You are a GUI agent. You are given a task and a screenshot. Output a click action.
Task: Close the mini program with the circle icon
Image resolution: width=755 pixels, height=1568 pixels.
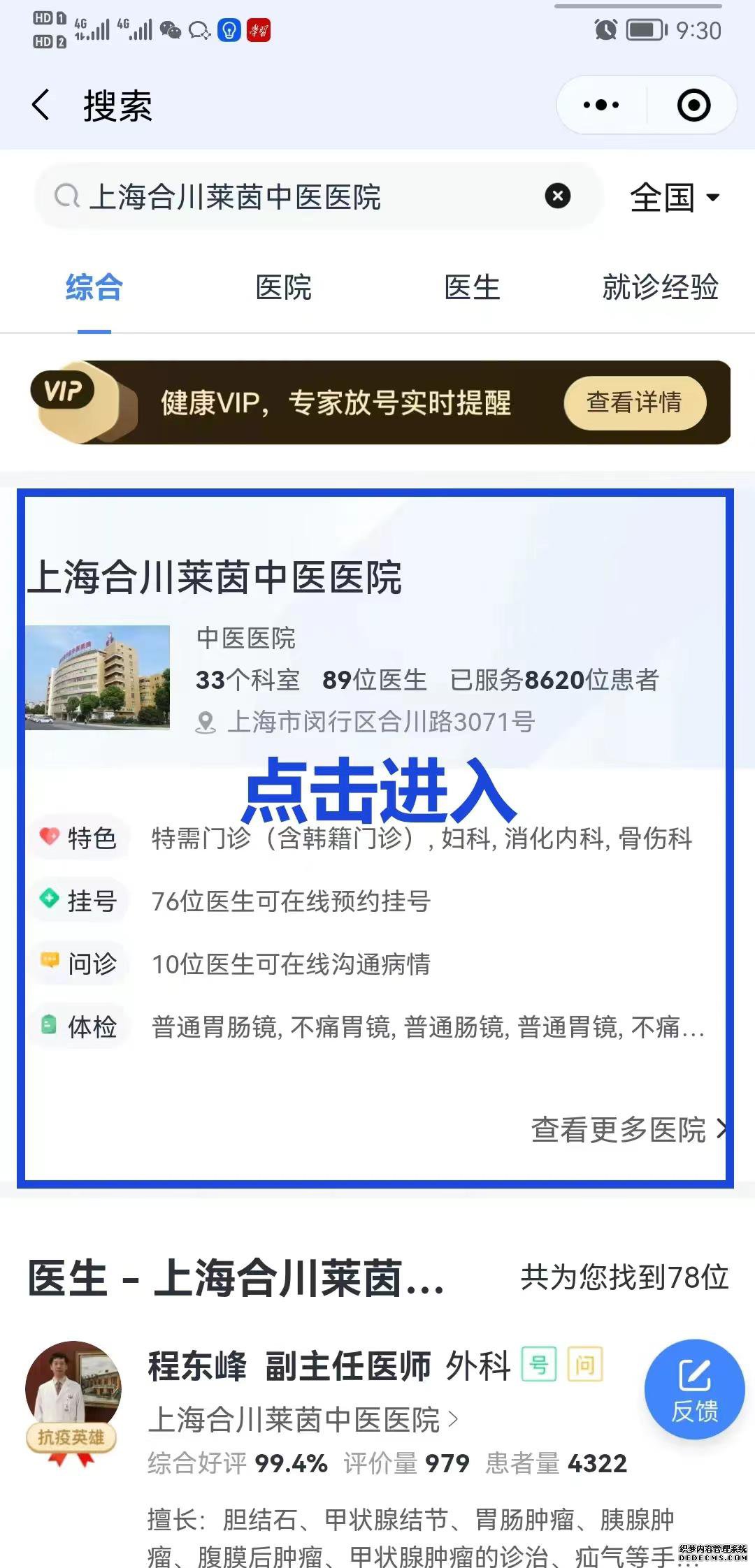click(x=693, y=106)
